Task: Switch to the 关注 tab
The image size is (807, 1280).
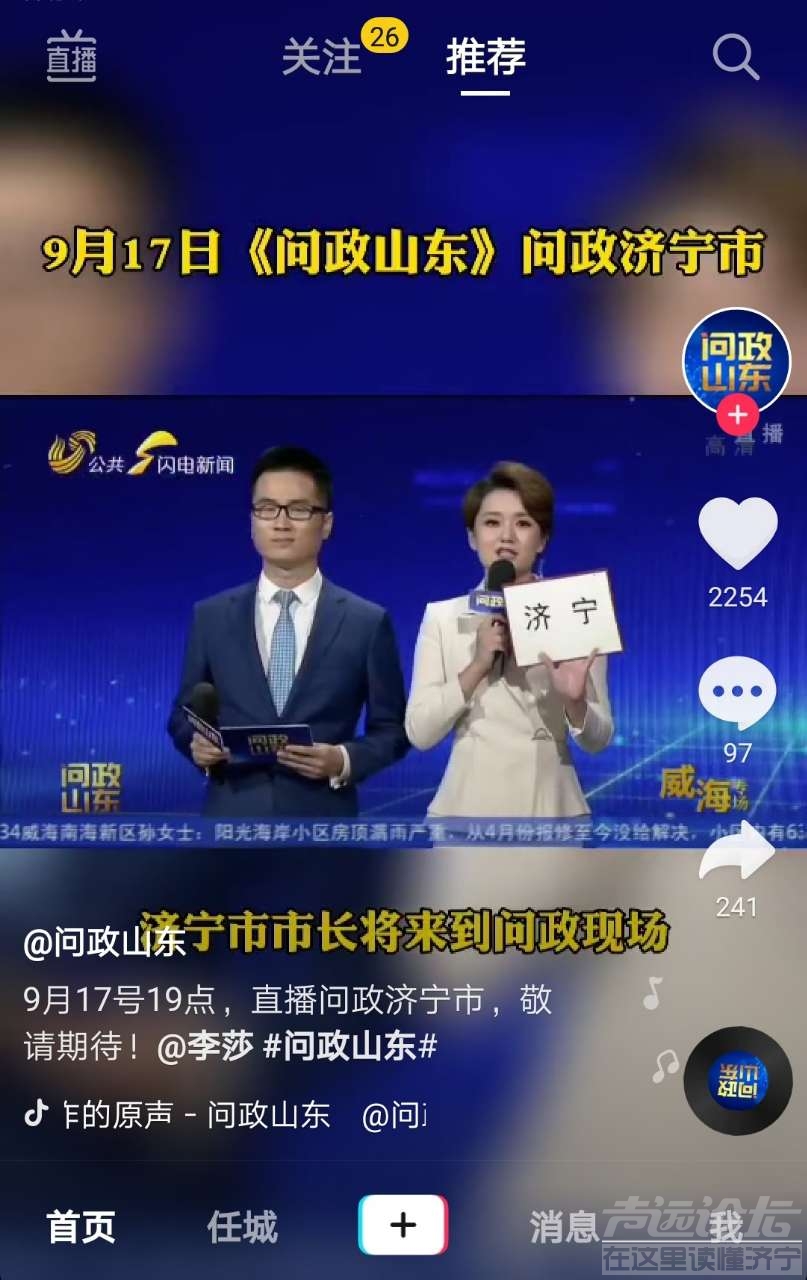Action: pyautogui.click(x=322, y=58)
